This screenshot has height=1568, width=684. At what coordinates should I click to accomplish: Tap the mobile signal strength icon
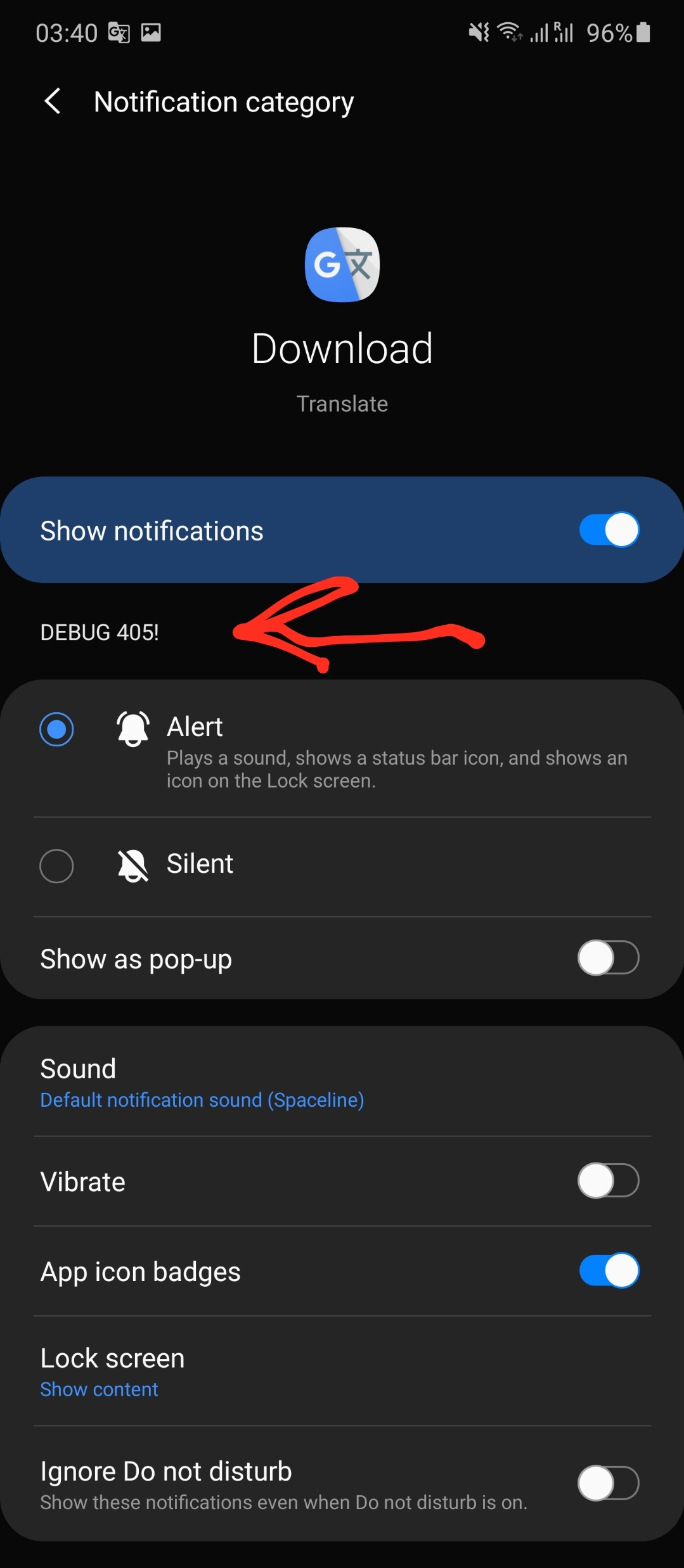coord(539,32)
